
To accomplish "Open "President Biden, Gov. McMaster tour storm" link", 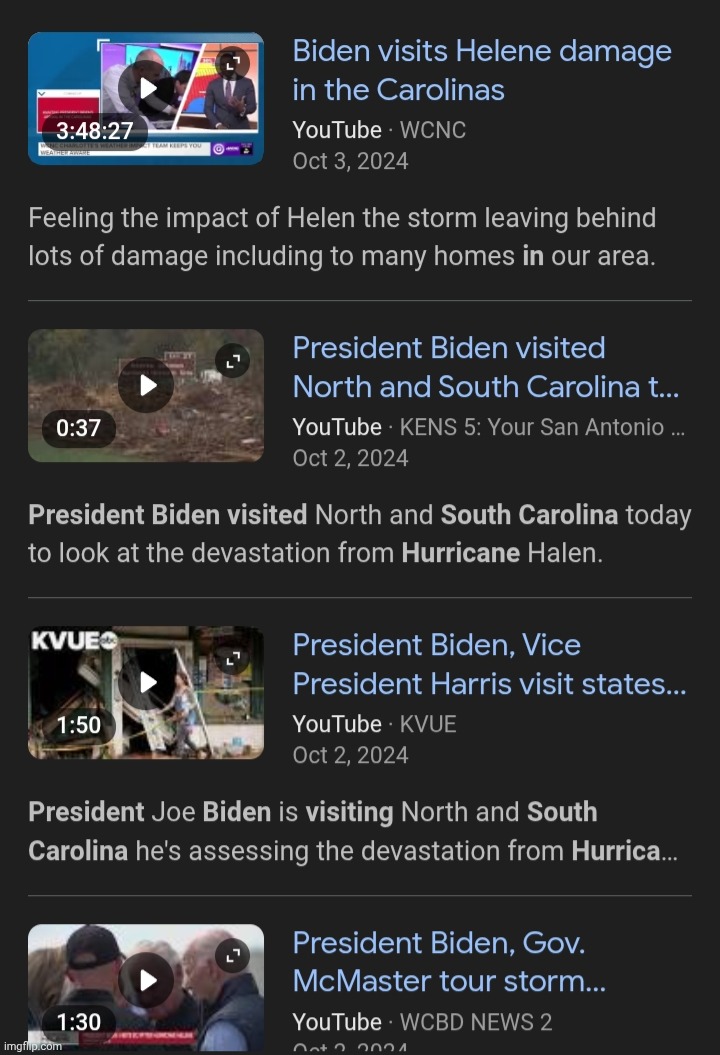I will coord(448,962).
